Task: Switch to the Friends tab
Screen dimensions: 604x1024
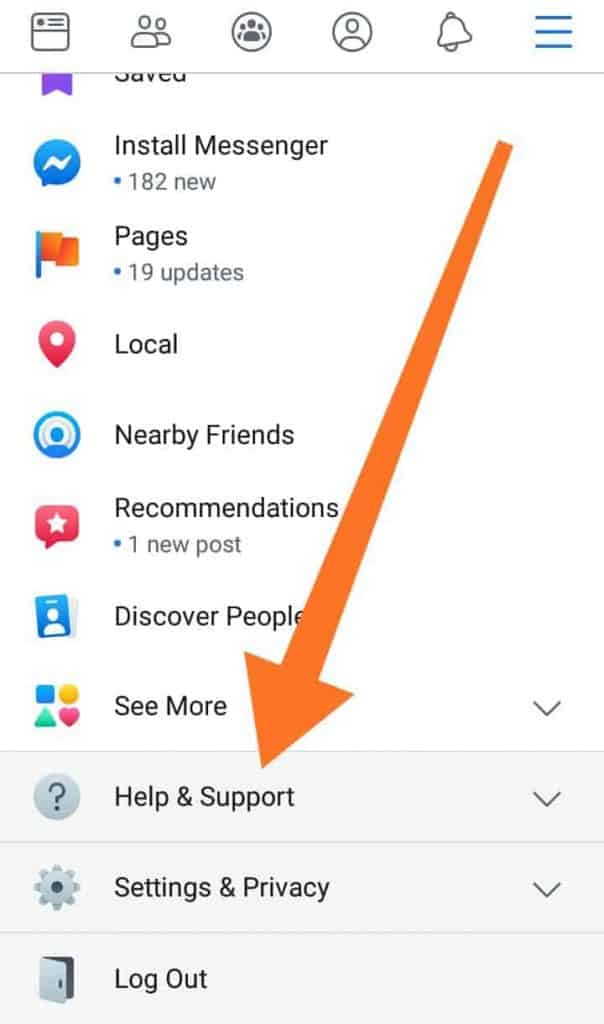Action: click(x=151, y=31)
